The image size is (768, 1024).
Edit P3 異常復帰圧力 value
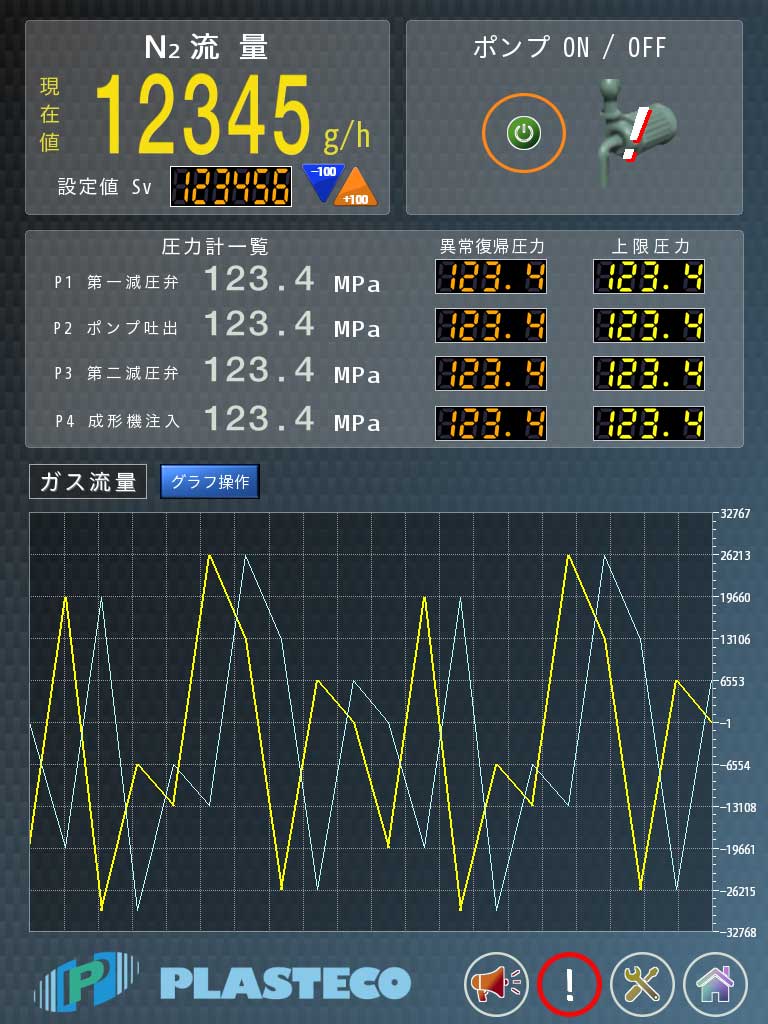pyautogui.click(x=491, y=373)
